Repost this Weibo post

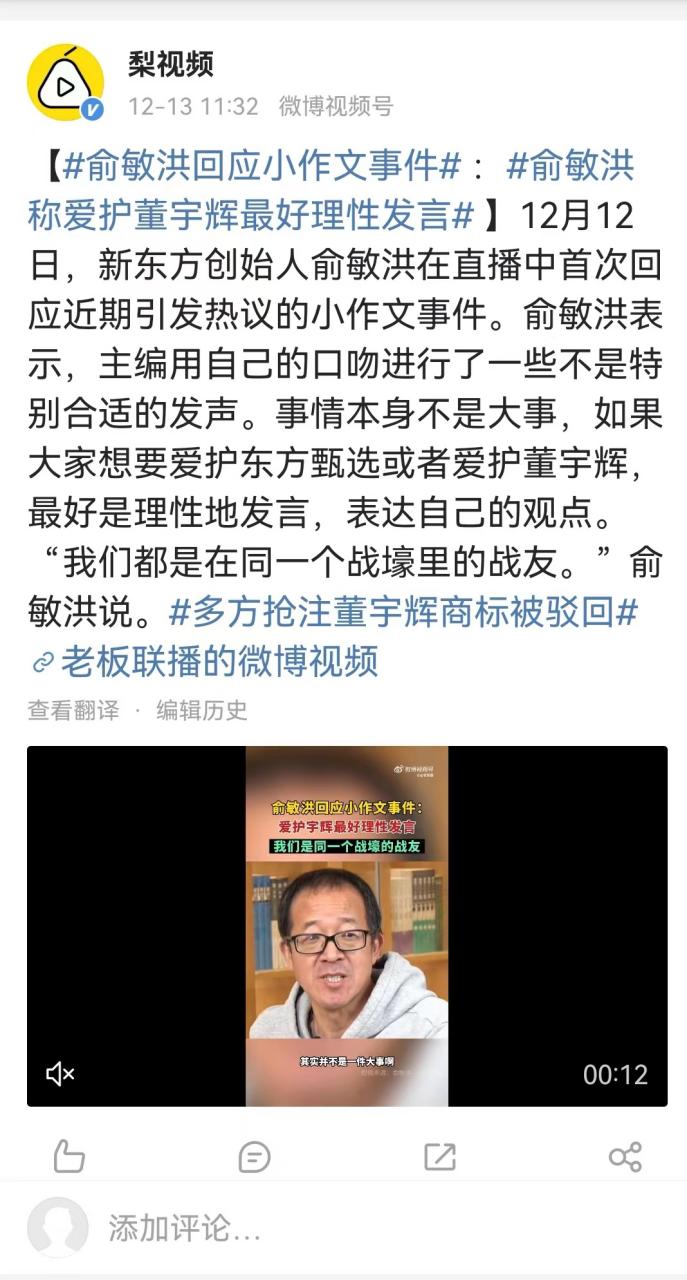[x=440, y=1157]
